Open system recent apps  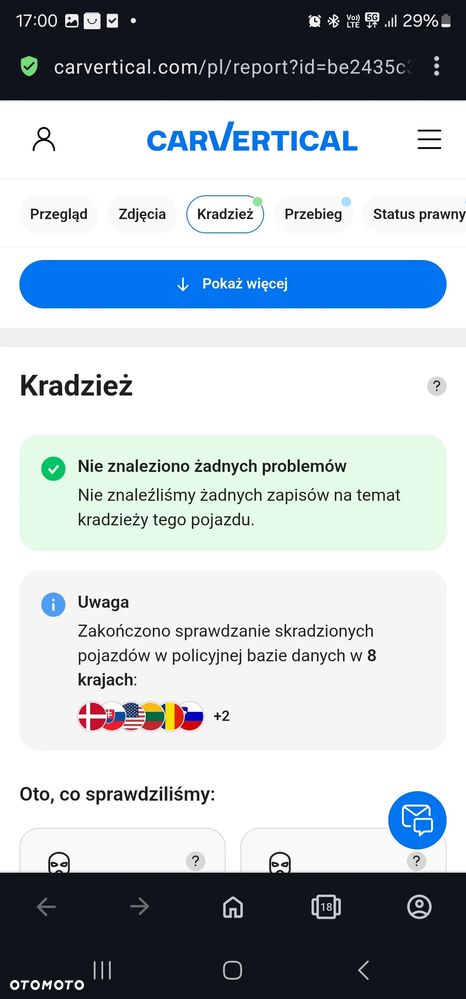(x=102, y=970)
